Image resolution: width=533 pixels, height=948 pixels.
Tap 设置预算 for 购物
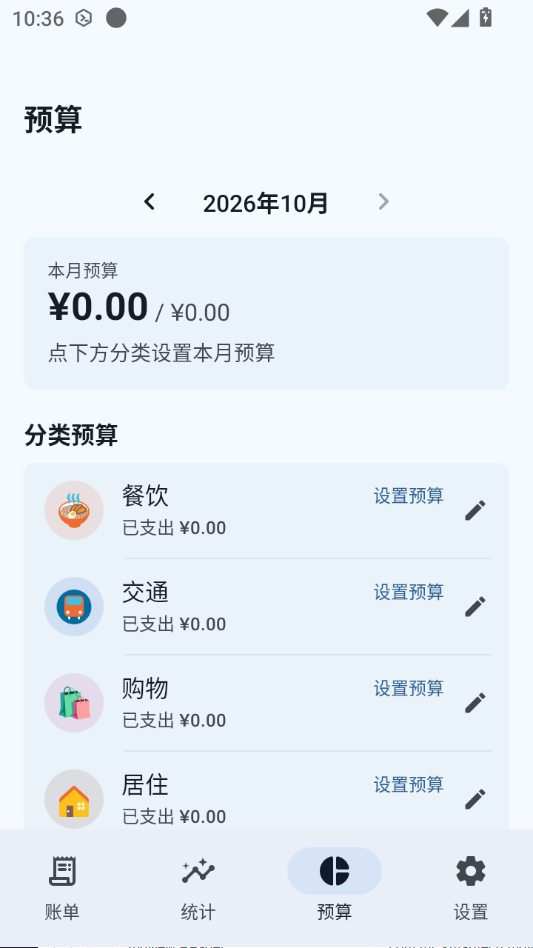[x=409, y=688]
